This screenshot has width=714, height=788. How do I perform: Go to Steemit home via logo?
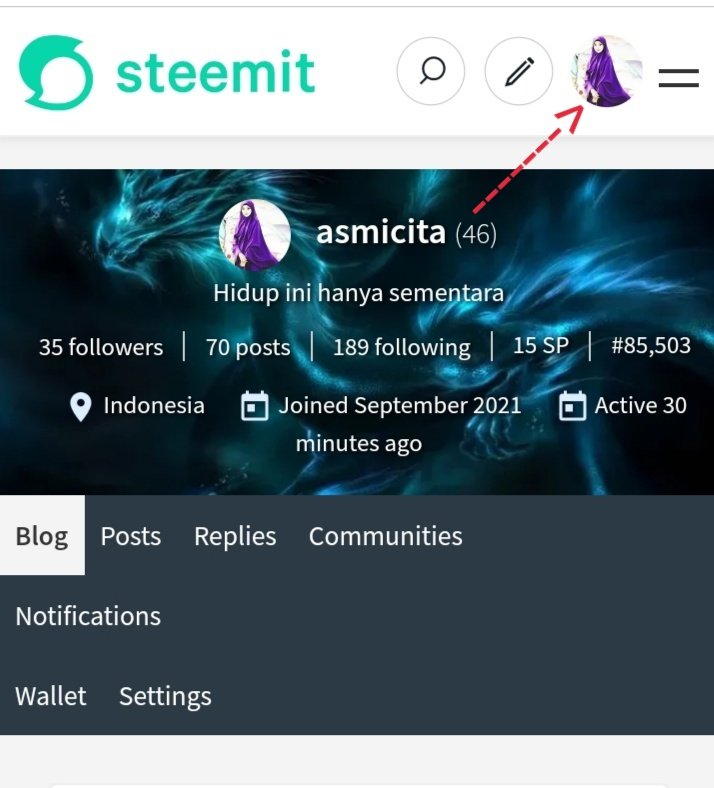pyautogui.click(x=167, y=72)
